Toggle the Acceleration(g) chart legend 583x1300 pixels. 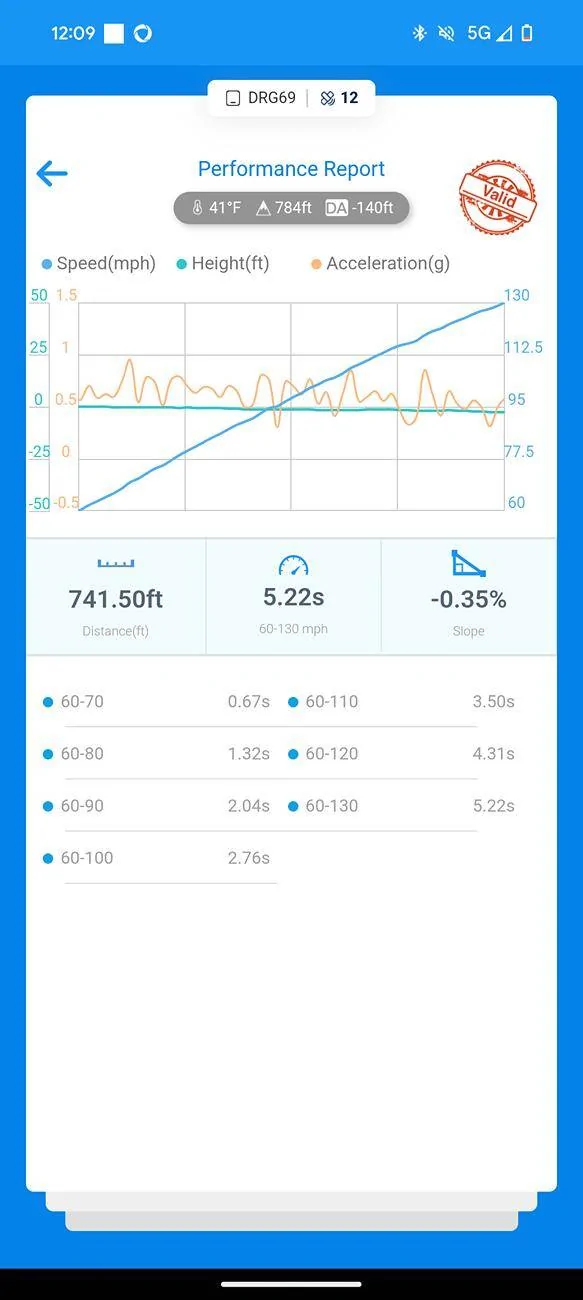pyautogui.click(x=380, y=263)
